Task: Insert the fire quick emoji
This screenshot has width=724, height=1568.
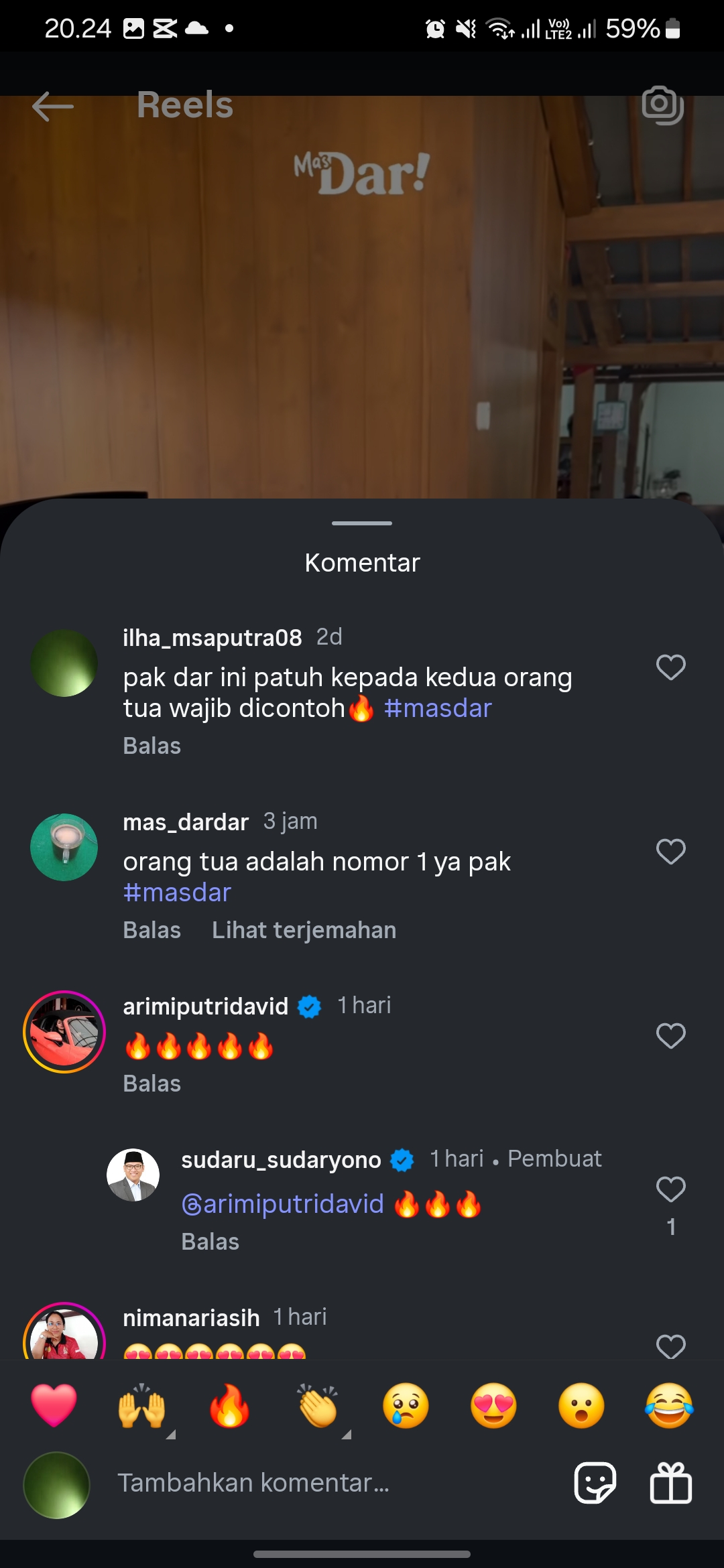Action: click(229, 1405)
